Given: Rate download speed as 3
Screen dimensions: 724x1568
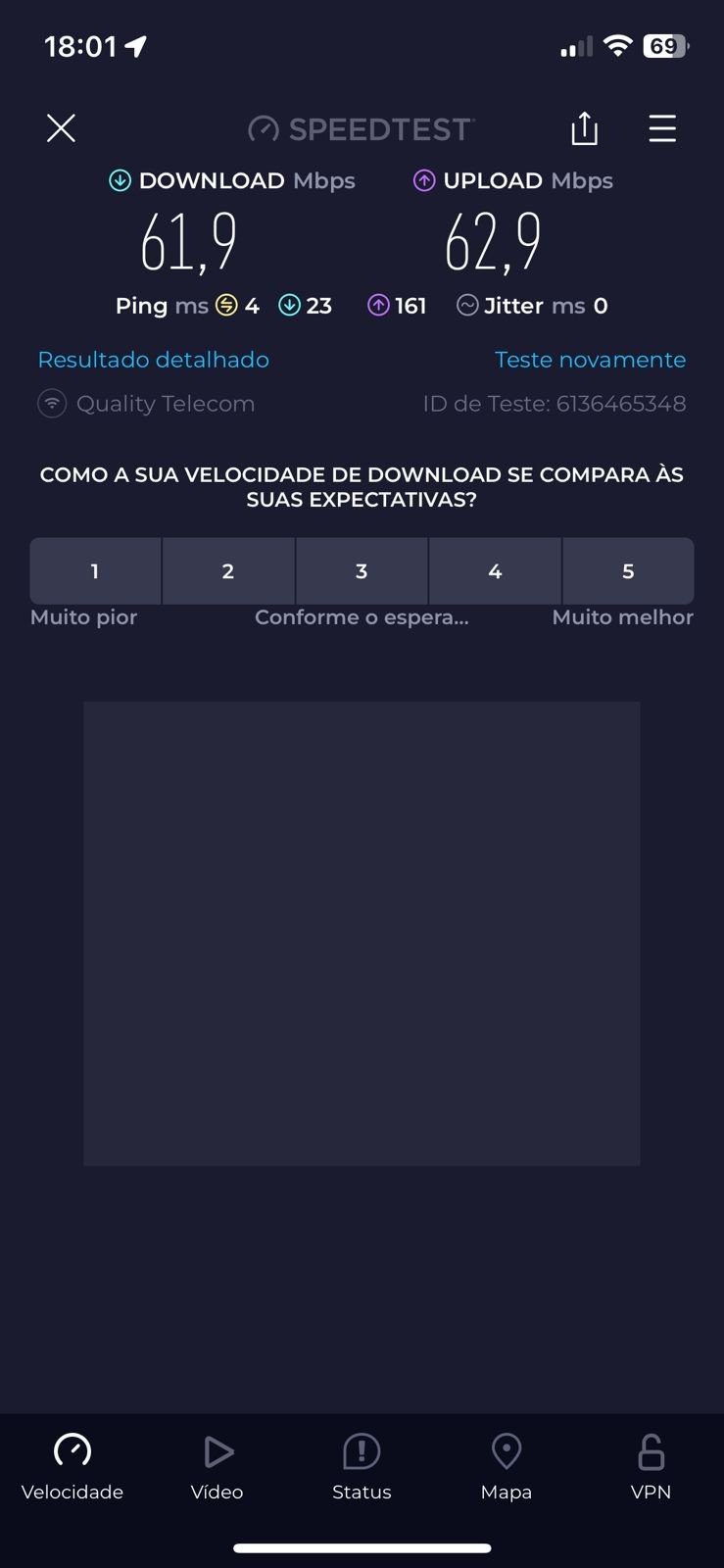Looking at the screenshot, I should pos(362,571).
